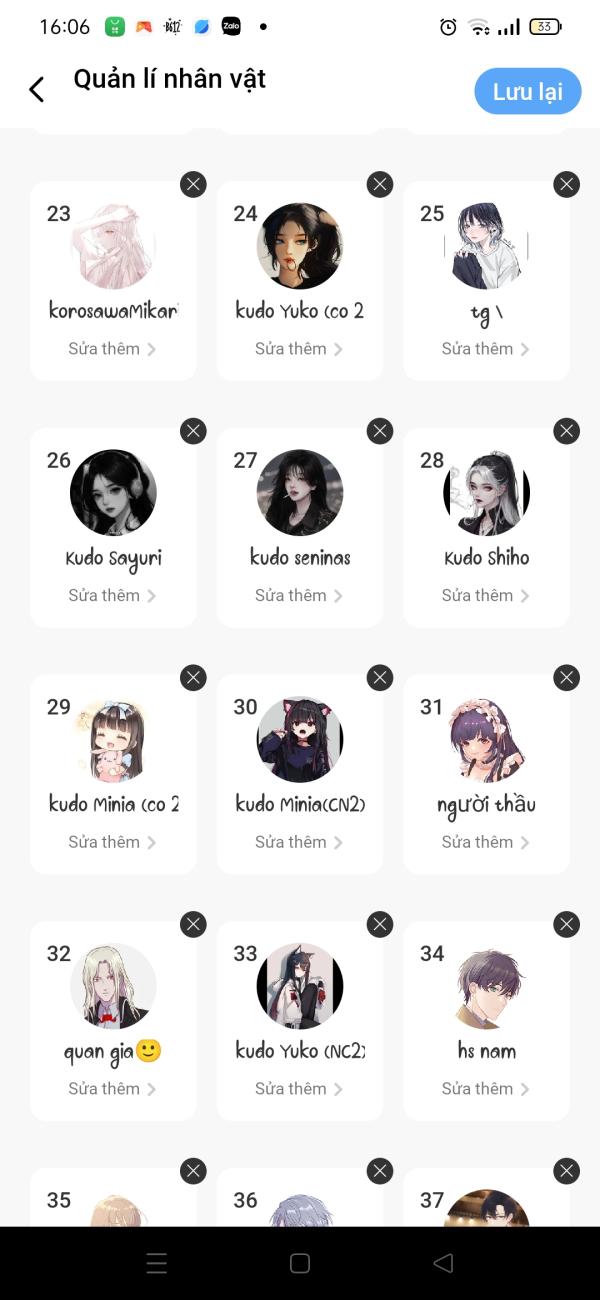Open Sửa thêm under Kudo Shiho
This screenshot has height=1300, width=600.
coord(486,596)
